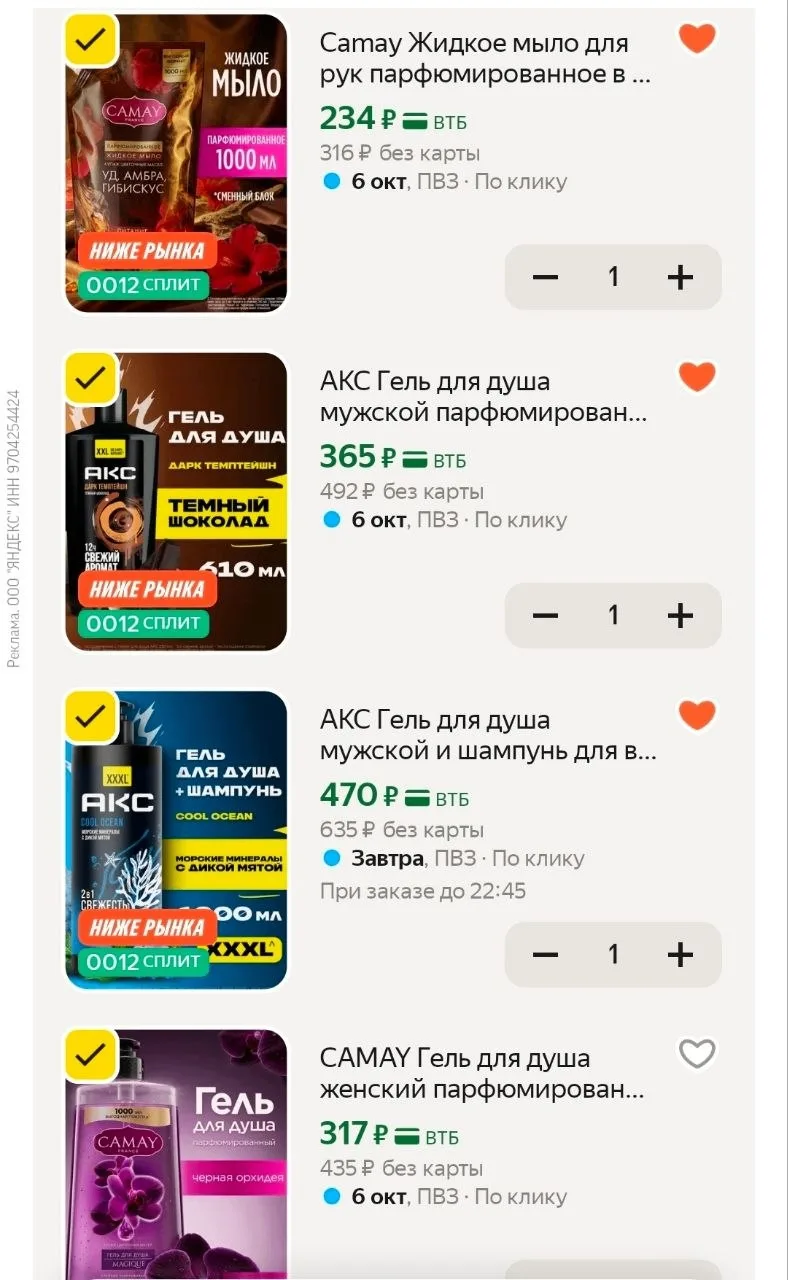Open the CAMAY Гель для душа женский title
This screenshot has width=788, height=1280.
point(483,1074)
